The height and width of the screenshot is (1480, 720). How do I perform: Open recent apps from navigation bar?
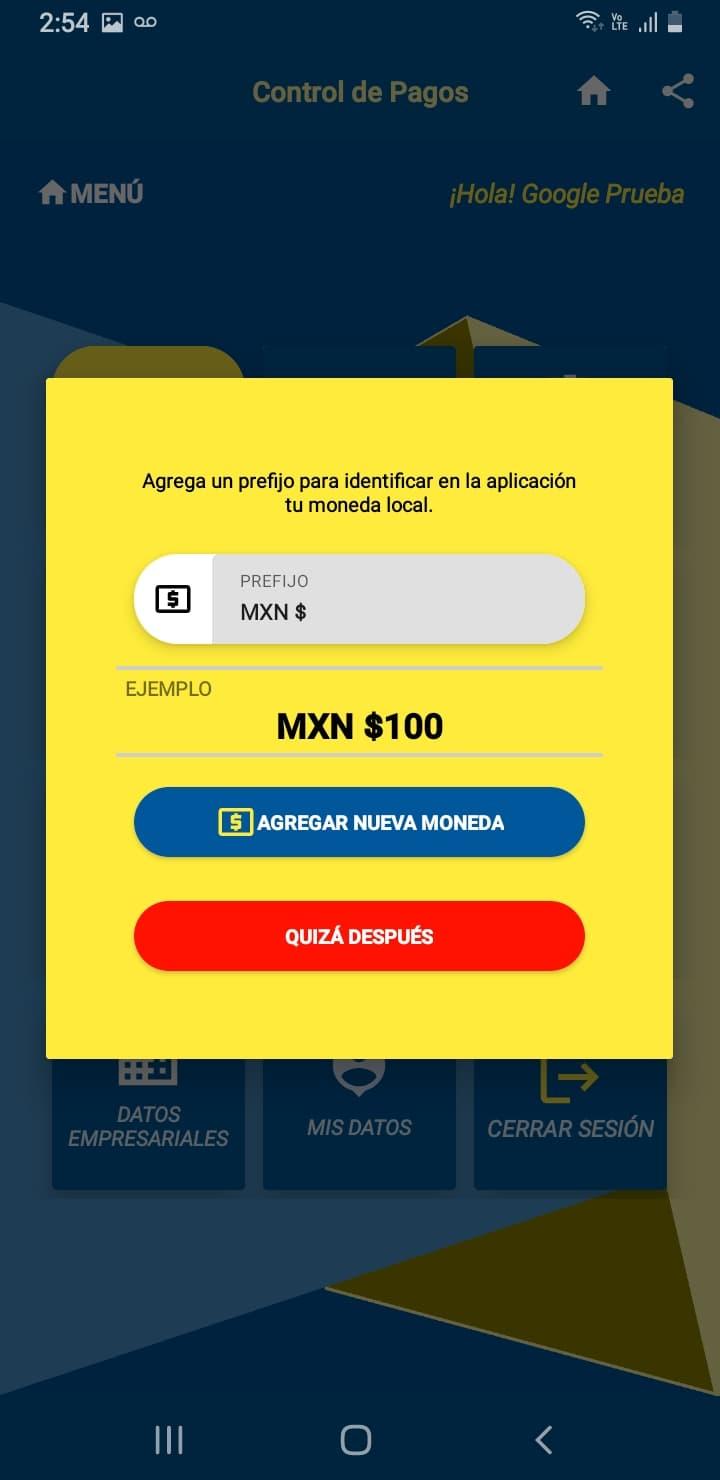pos(169,1440)
